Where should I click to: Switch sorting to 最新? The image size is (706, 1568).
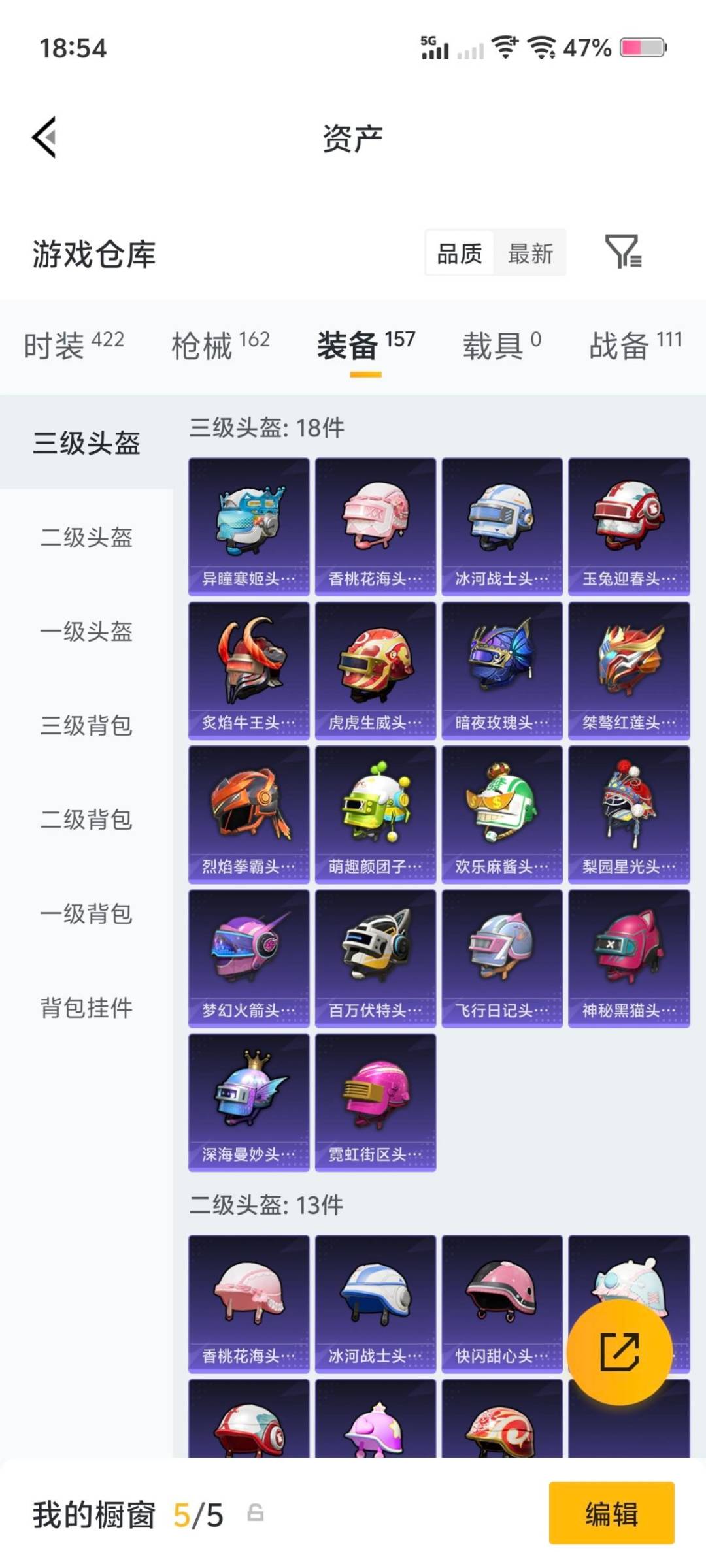[x=531, y=253]
